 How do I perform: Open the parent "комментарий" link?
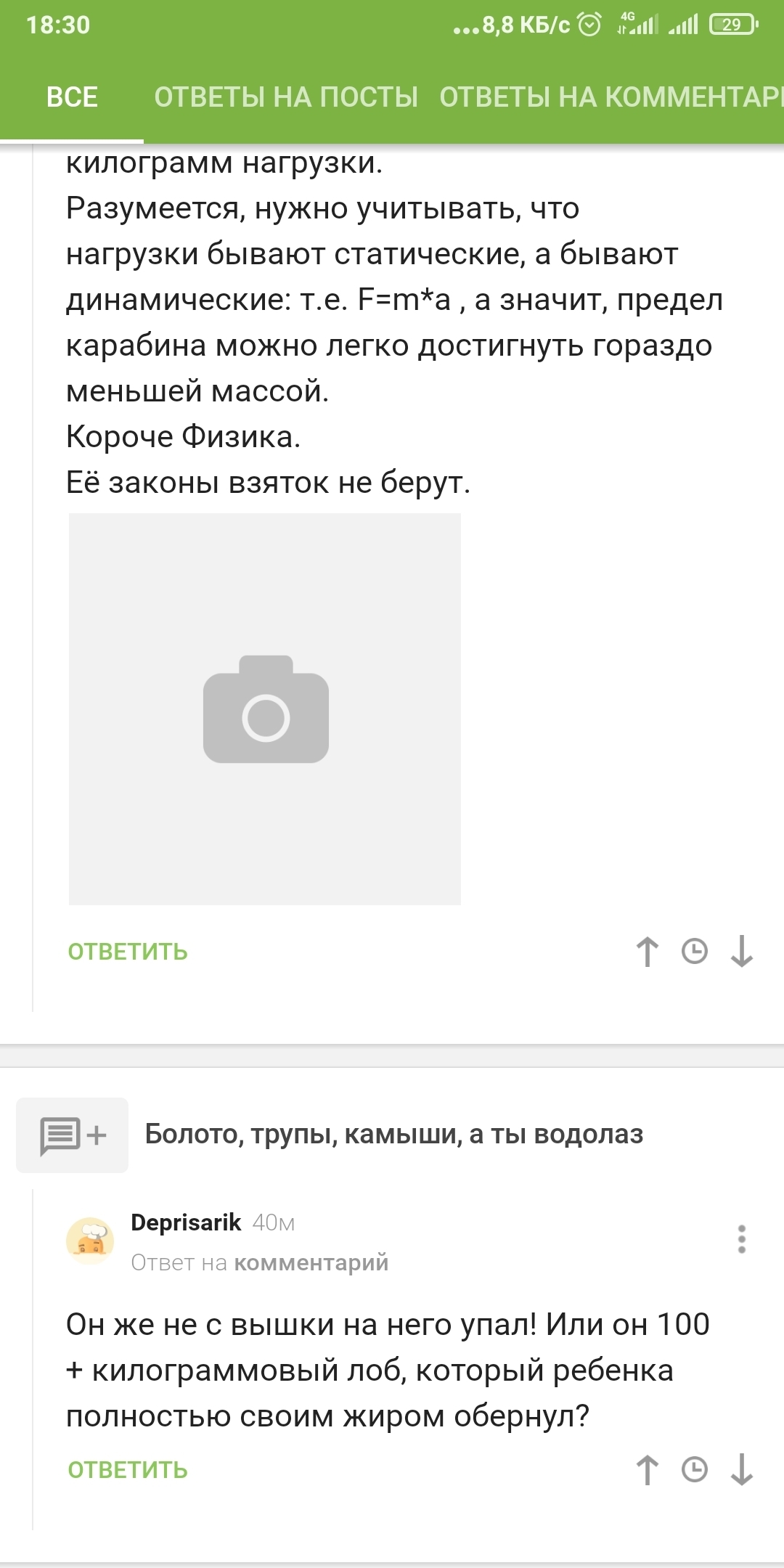311,1263
